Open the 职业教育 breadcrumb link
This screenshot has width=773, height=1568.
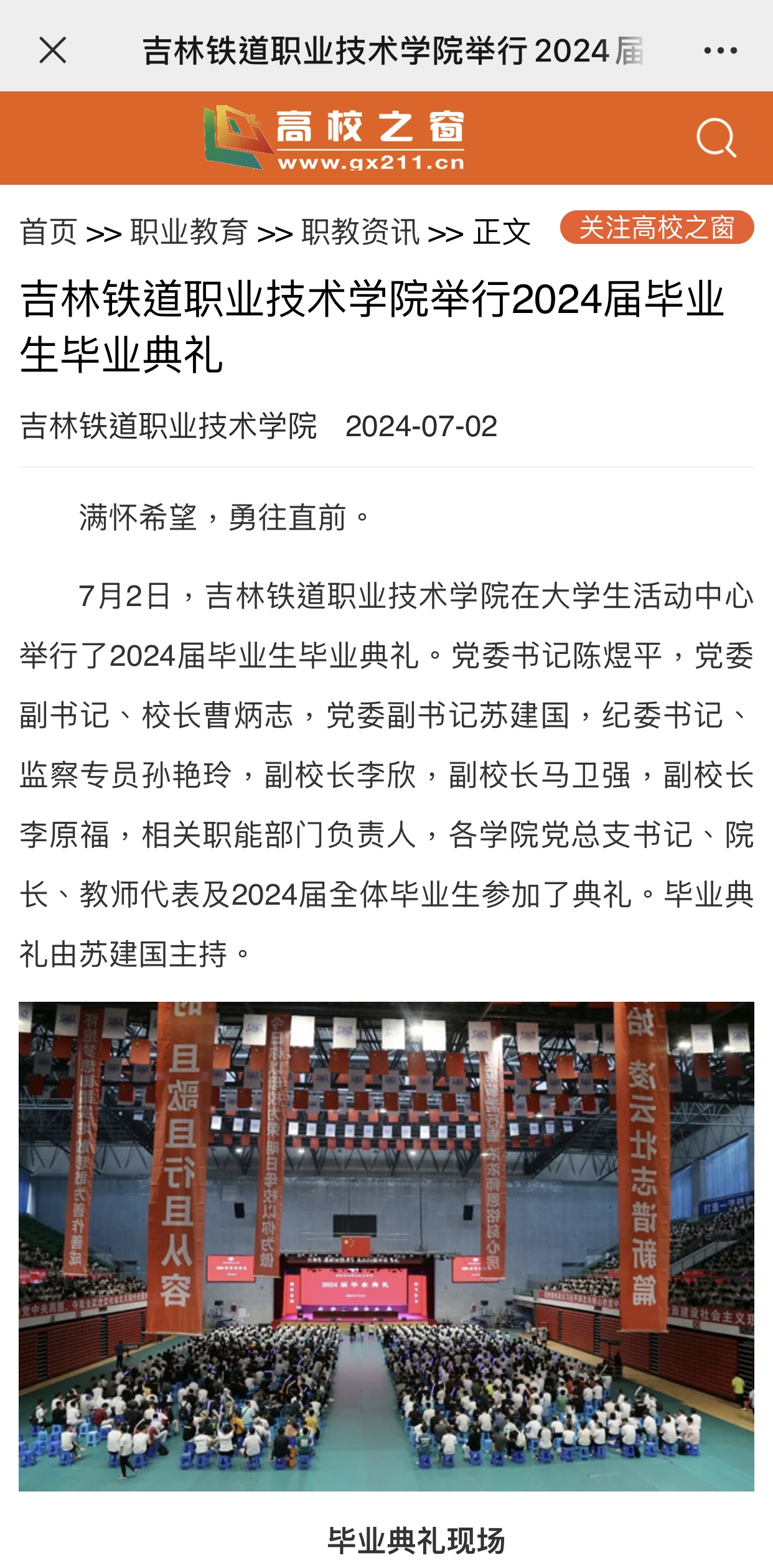189,232
